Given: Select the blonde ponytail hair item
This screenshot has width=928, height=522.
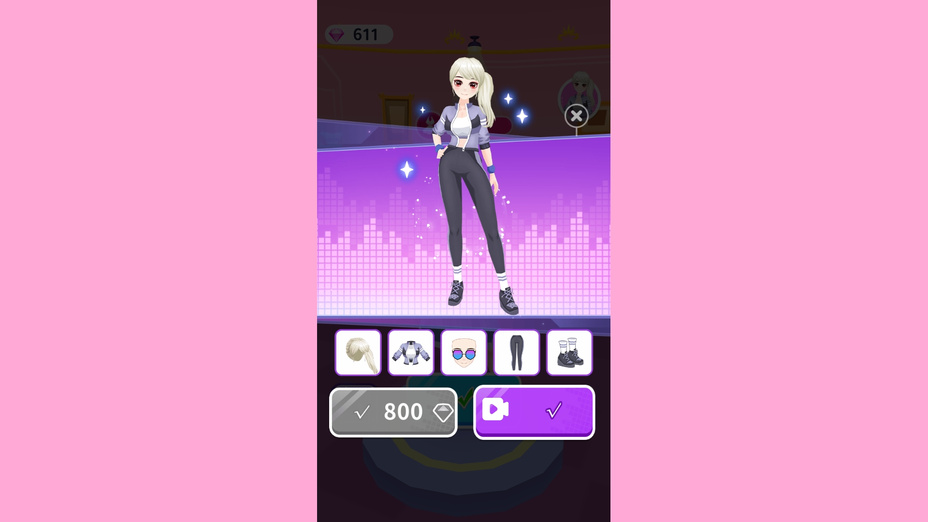Looking at the screenshot, I should tap(358, 353).
